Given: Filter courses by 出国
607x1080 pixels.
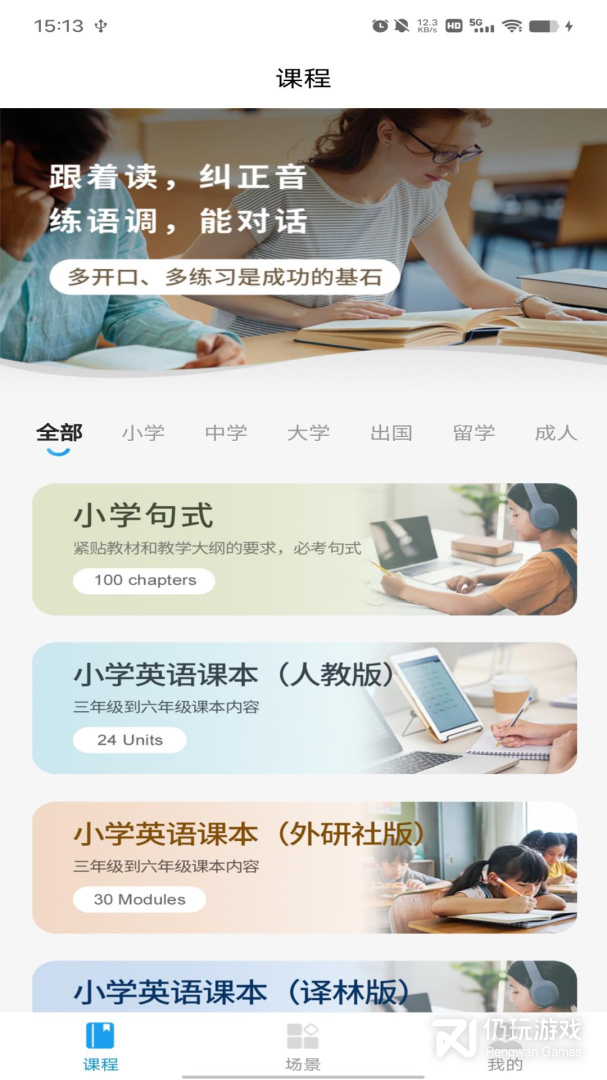Looking at the screenshot, I should pos(391,433).
